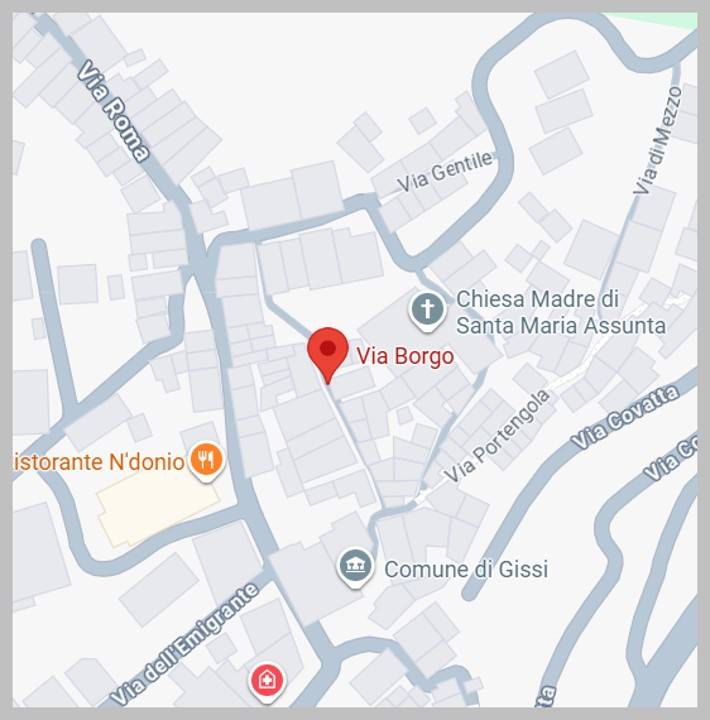
Task: Open Ristorante N'donio restaurant marker
Action: pyautogui.click(x=207, y=460)
